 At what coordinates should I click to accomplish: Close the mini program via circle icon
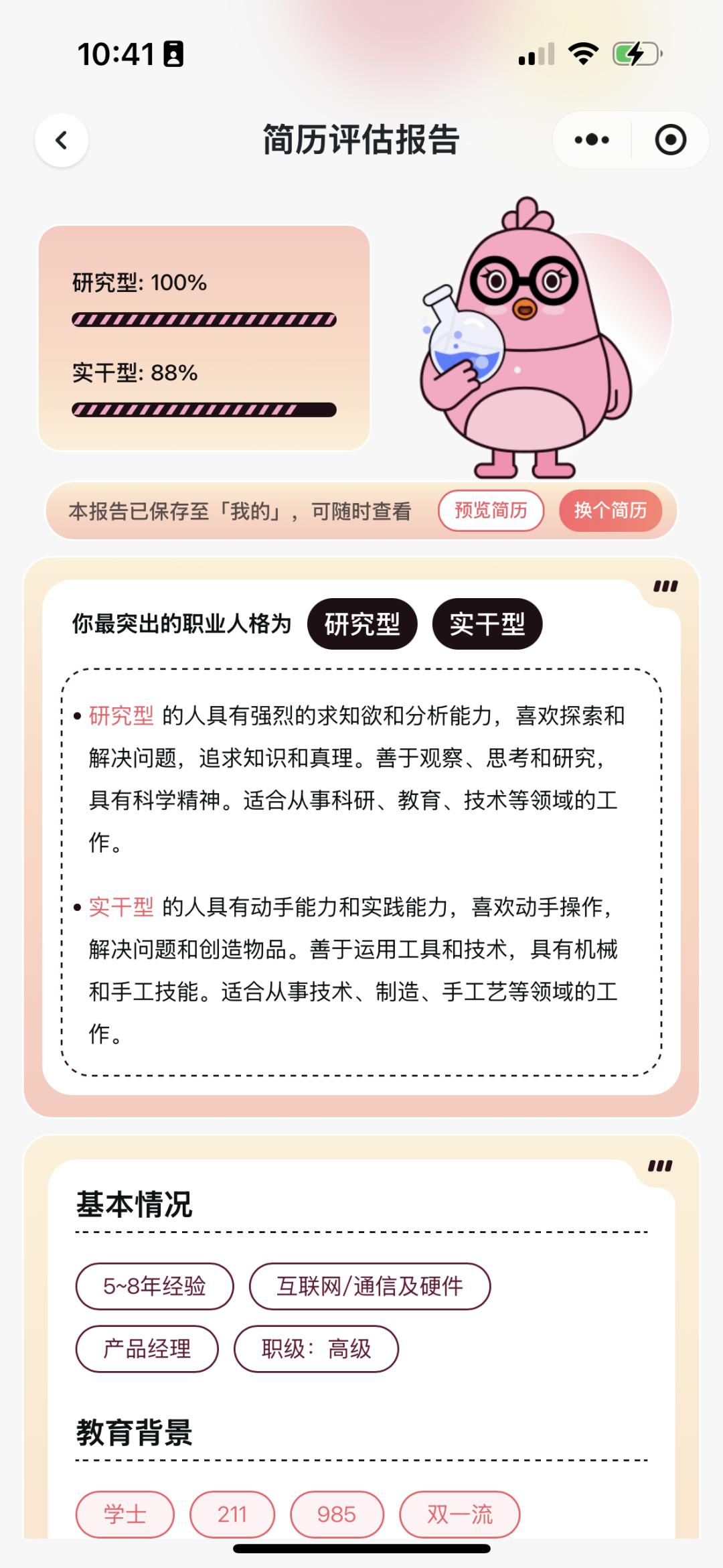coord(670,140)
